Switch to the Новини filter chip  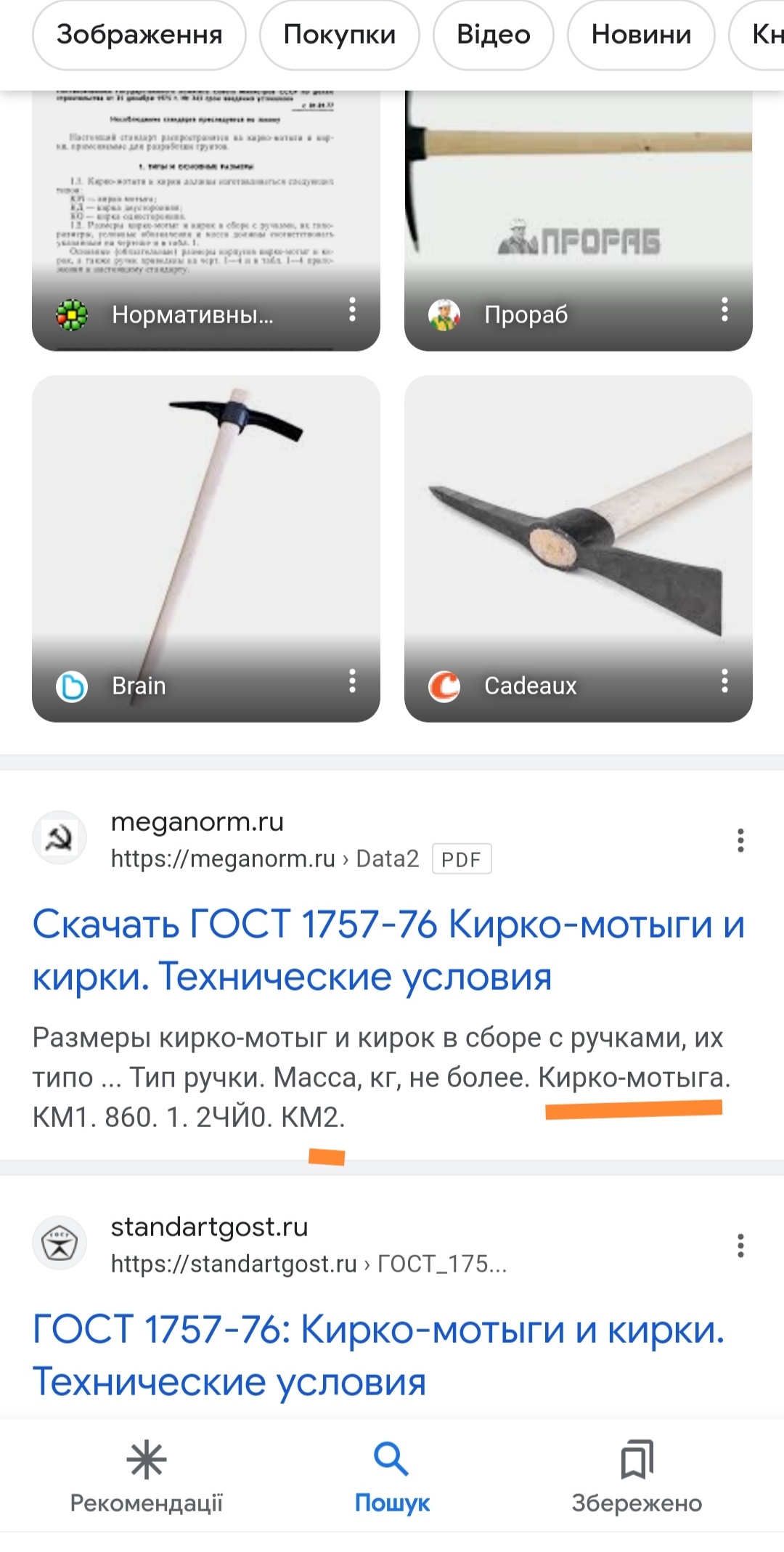641,35
